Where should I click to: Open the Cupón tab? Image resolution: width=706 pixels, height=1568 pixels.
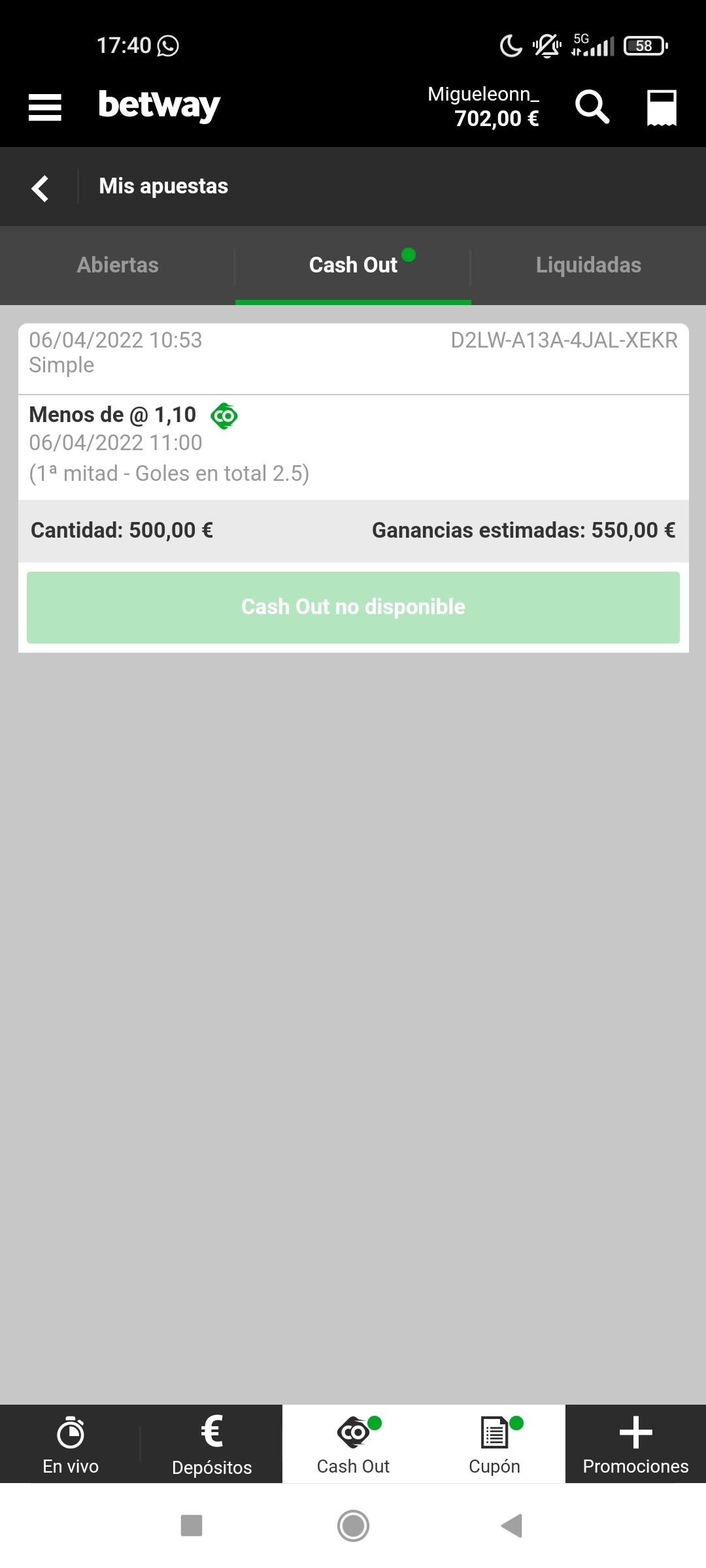(x=494, y=1445)
